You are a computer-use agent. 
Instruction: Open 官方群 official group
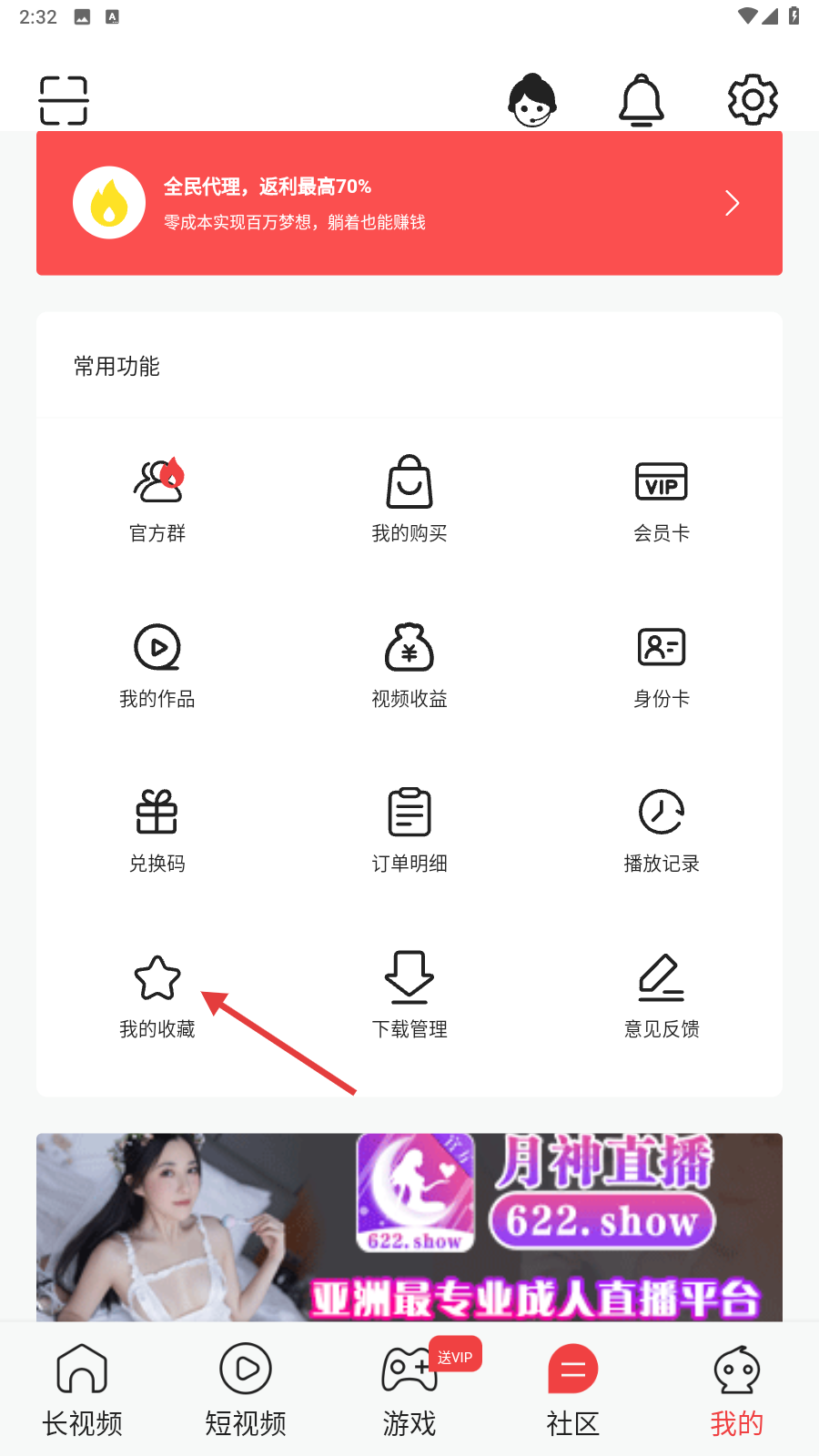(x=157, y=496)
